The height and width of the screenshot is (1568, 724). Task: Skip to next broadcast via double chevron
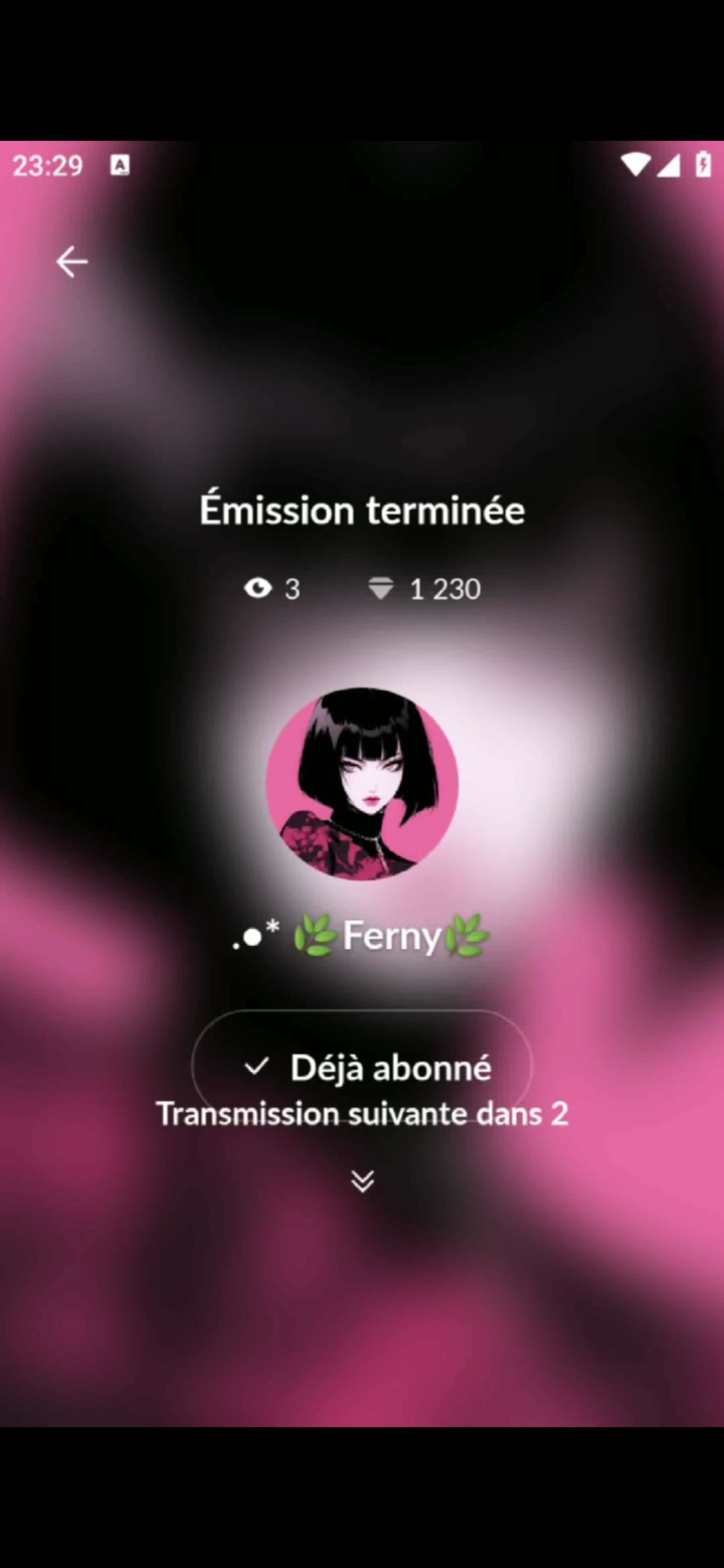tap(362, 1181)
